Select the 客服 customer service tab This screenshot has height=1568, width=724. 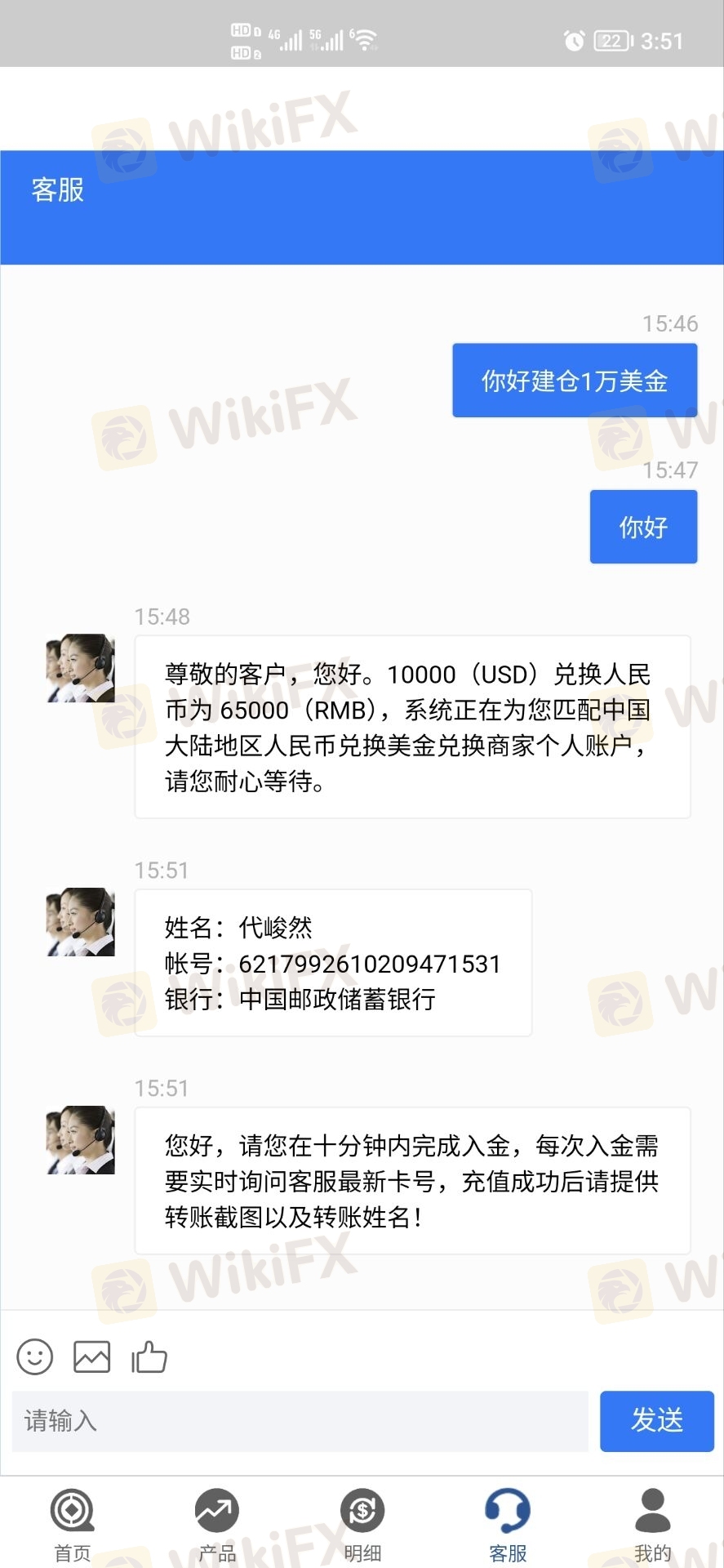pyautogui.click(x=508, y=1524)
